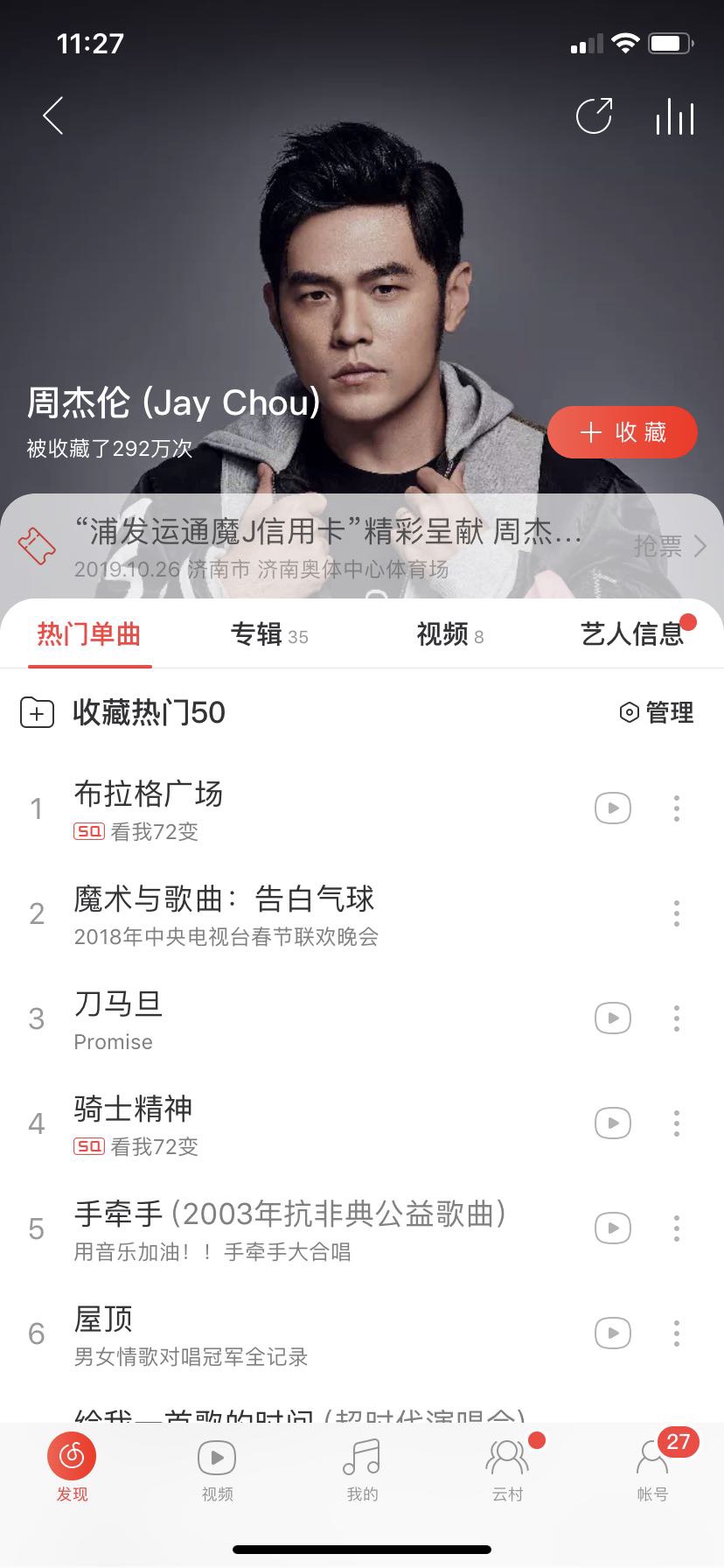Play the song 布拉格广场
This screenshot has height=1568, width=724.
(149, 794)
